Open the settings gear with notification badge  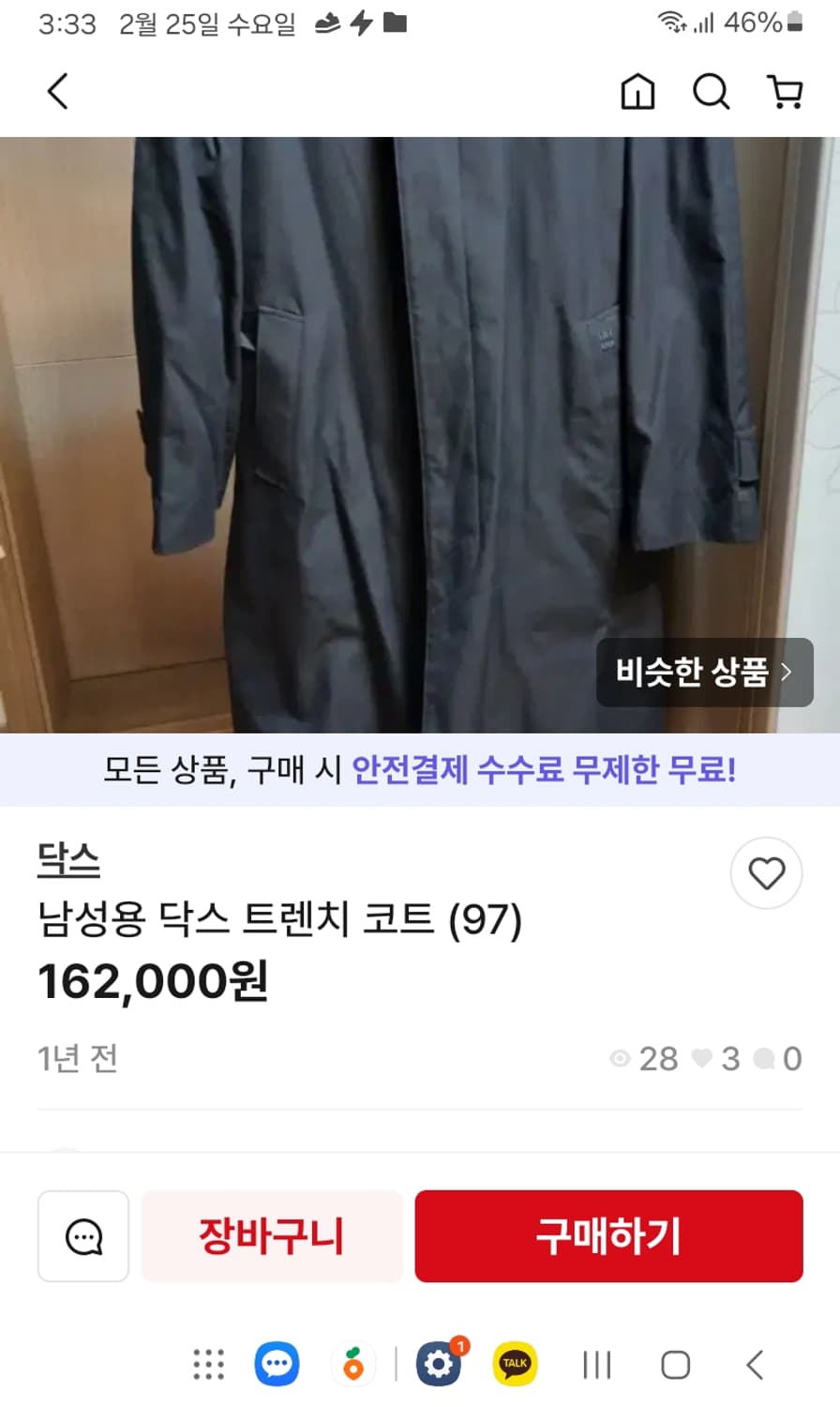436,1365
